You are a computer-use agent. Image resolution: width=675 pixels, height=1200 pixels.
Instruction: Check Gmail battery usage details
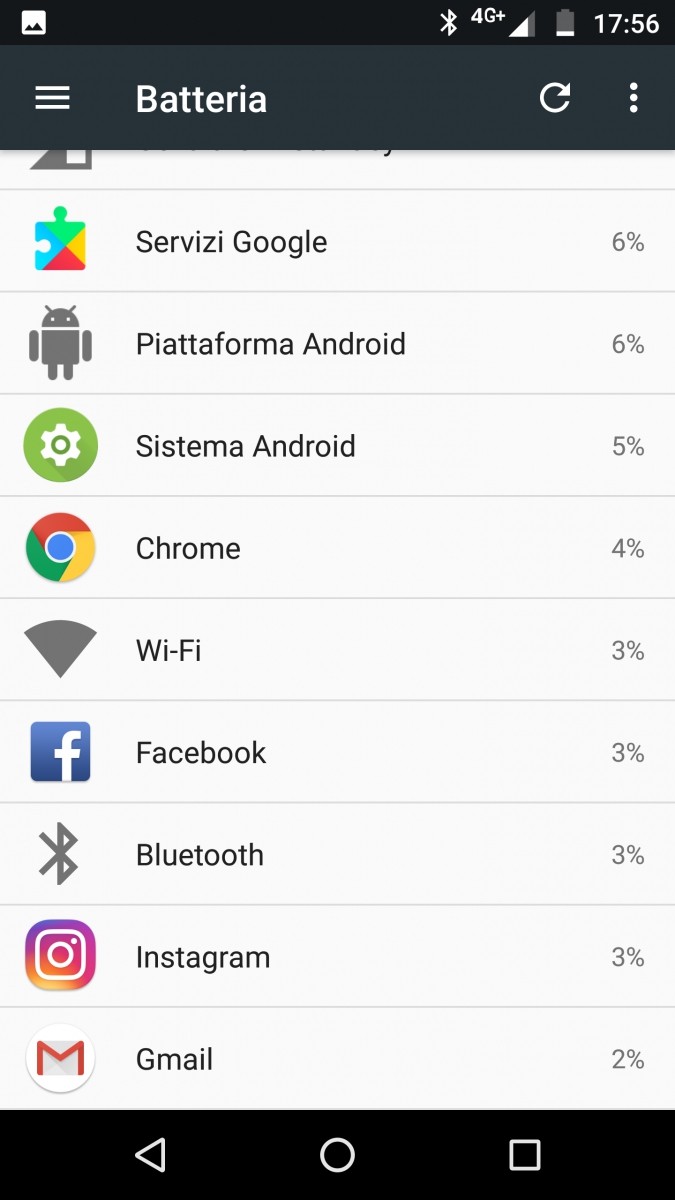pos(337,1059)
